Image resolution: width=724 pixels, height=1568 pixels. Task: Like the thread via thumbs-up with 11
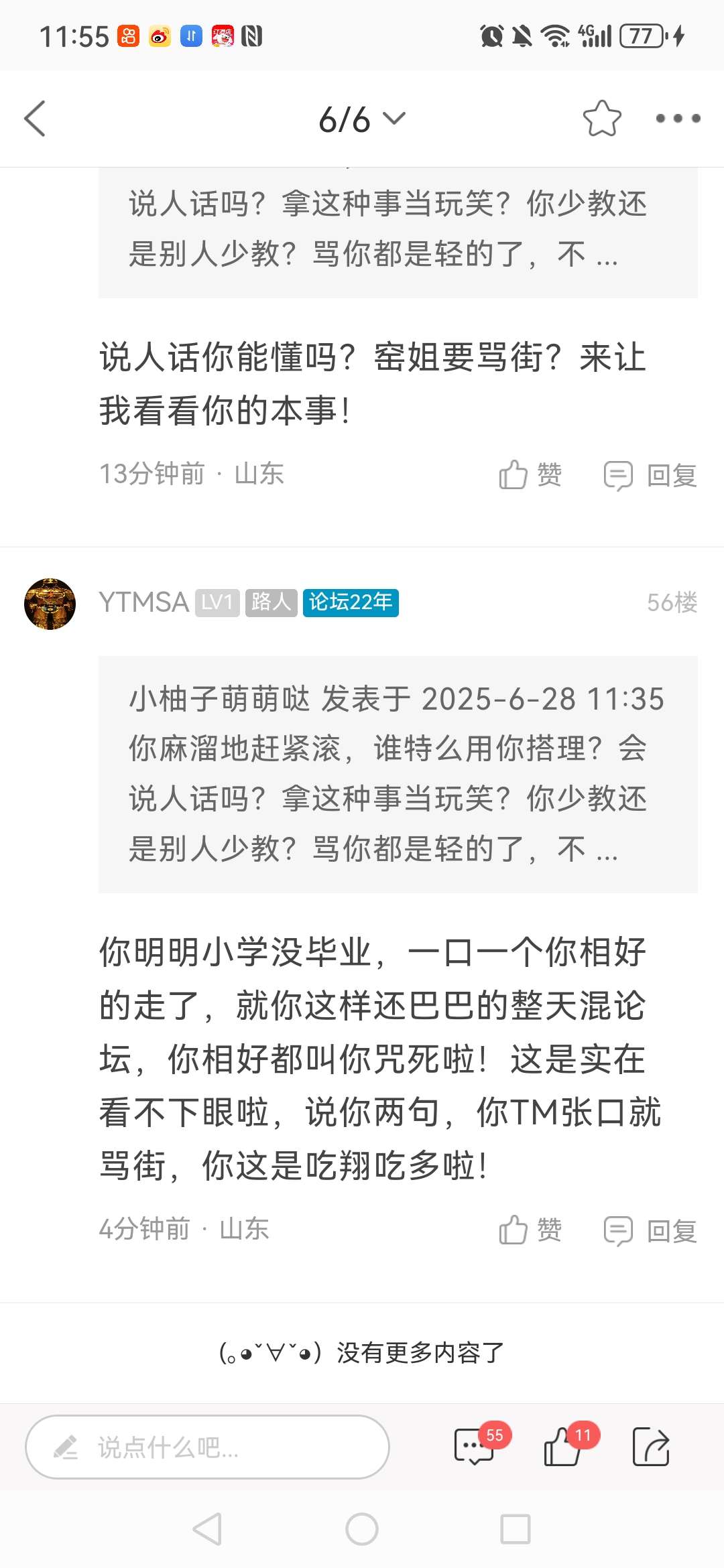tap(563, 1447)
